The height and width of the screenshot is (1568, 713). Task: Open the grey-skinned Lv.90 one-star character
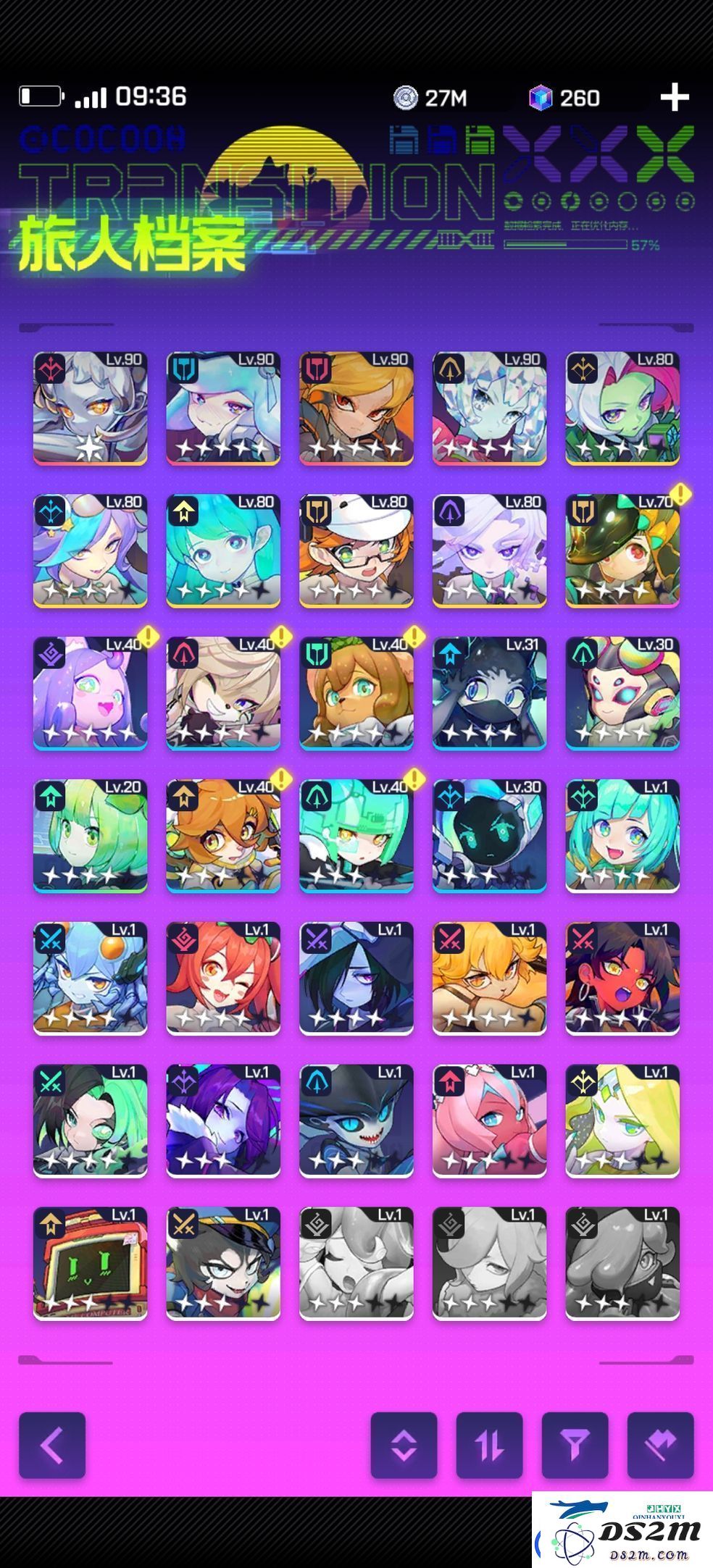point(91,408)
